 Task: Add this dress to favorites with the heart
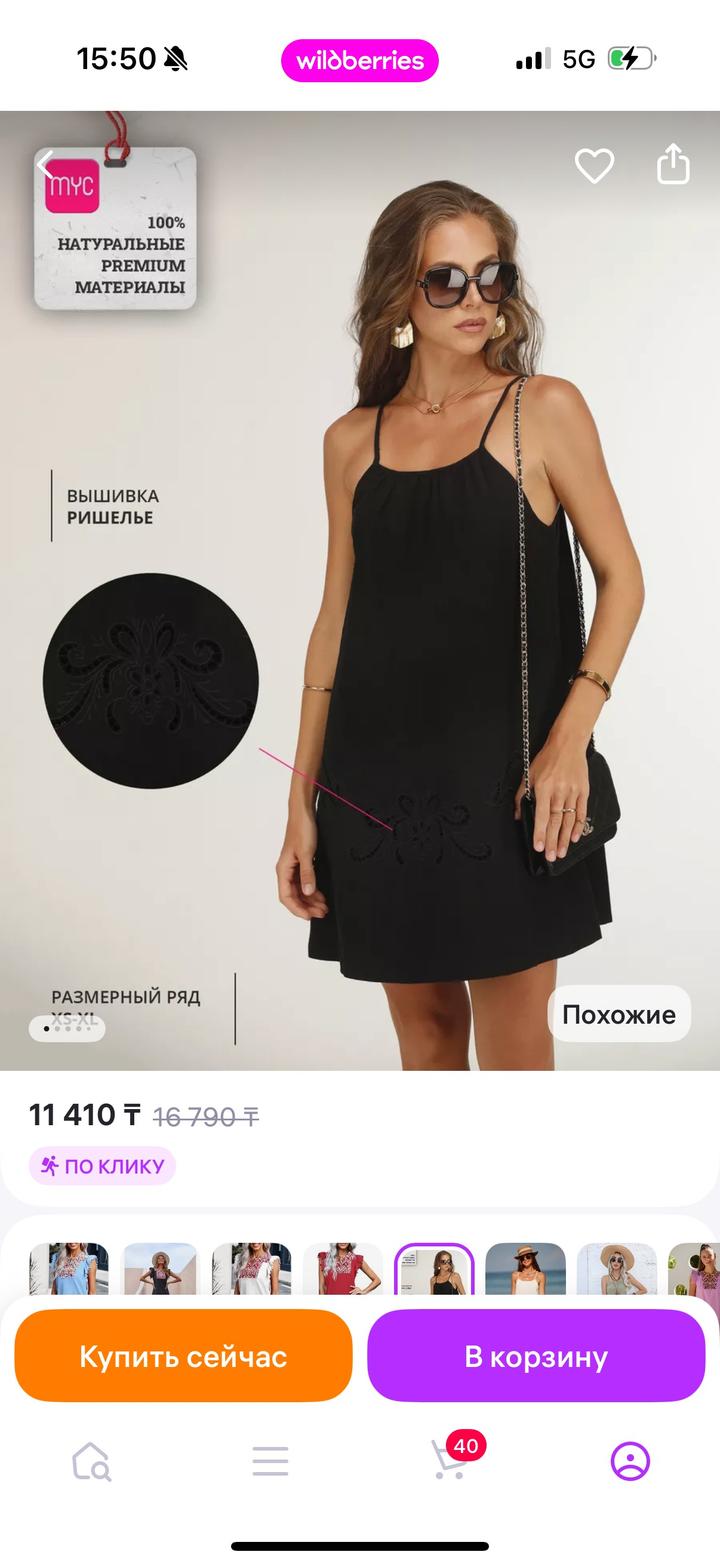[594, 165]
